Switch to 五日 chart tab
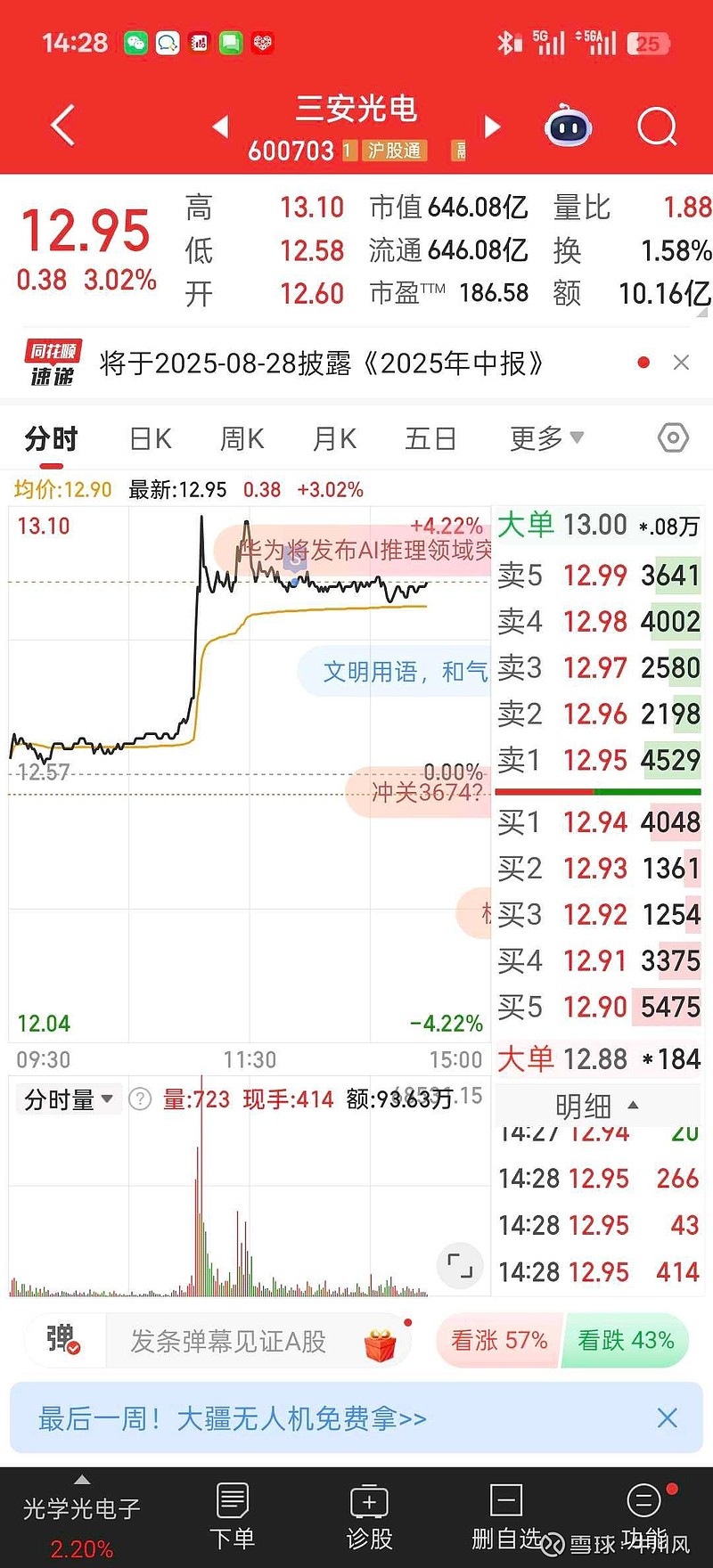713x1568 pixels. pyautogui.click(x=430, y=438)
